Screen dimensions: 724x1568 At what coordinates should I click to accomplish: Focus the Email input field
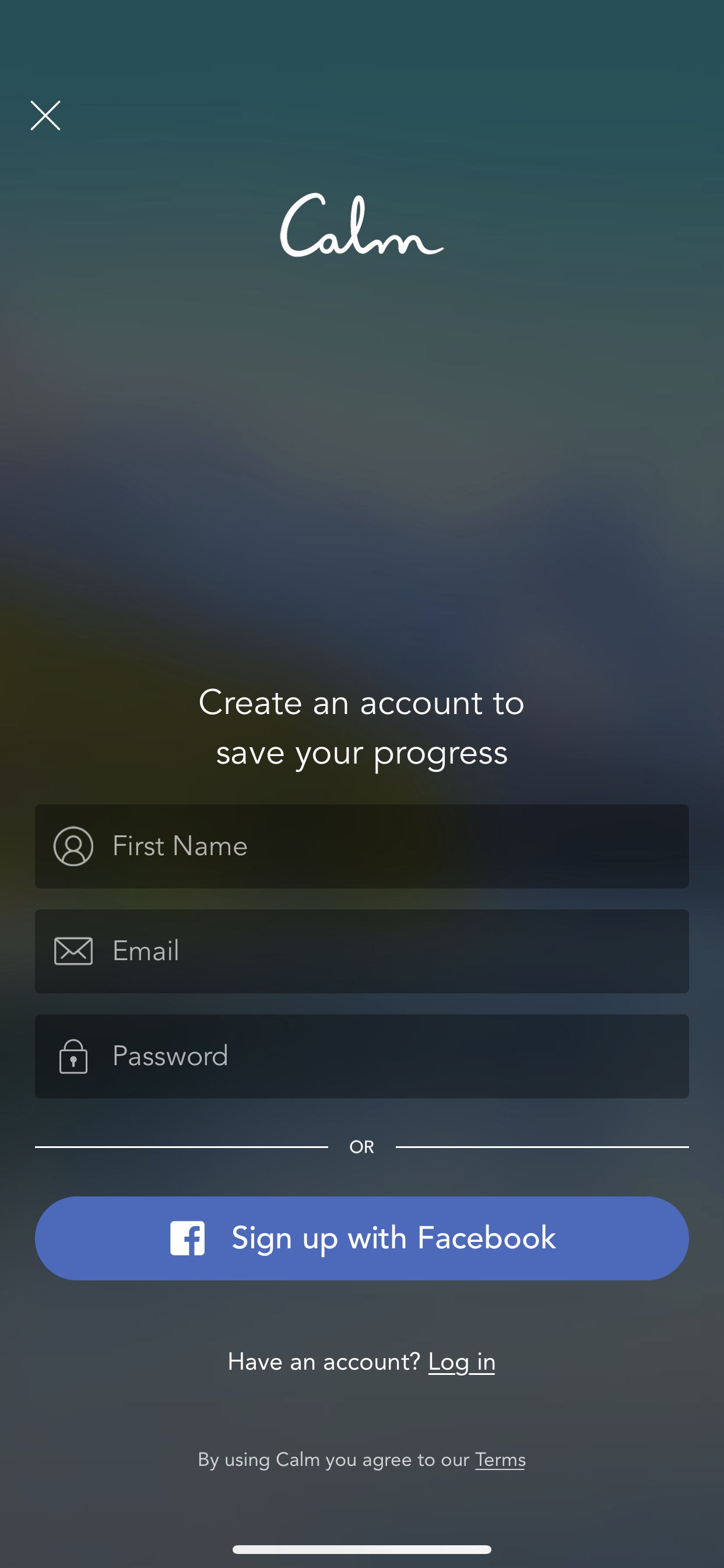(x=362, y=951)
